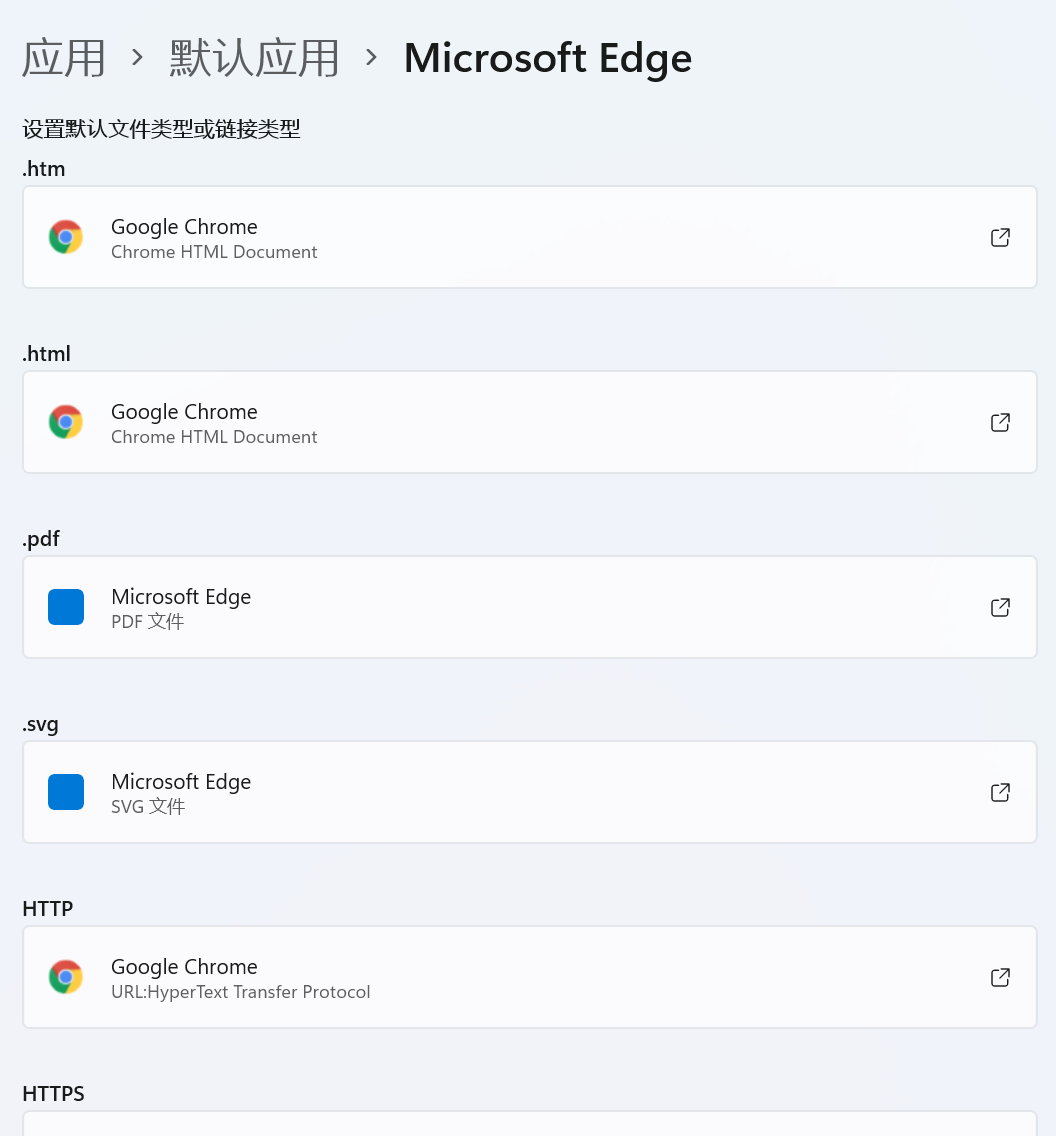
Task: Go back to 应用 breadcrumb
Action: pyautogui.click(x=64, y=58)
